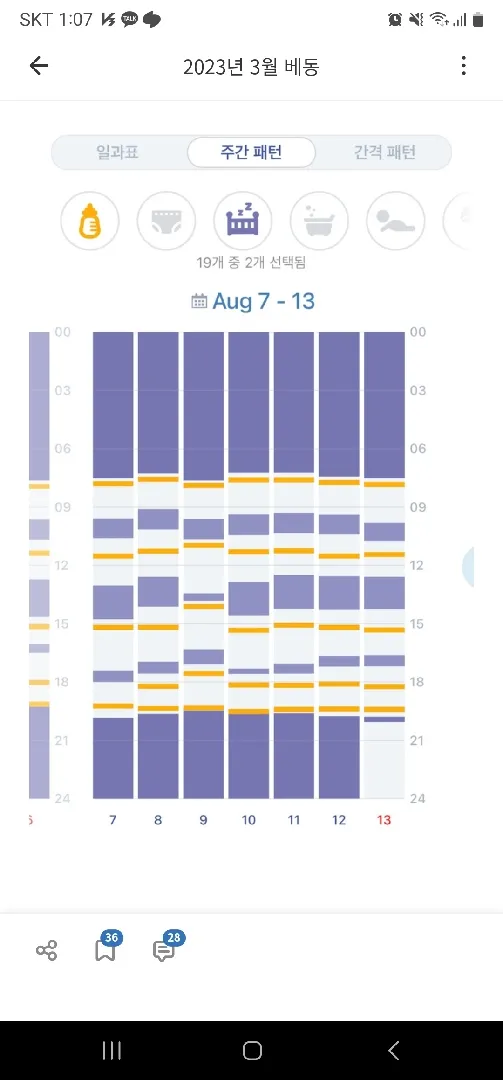The height and width of the screenshot is (1080, 503).
Task: Toggle the tummy time filter
Action: click(396, 220)
